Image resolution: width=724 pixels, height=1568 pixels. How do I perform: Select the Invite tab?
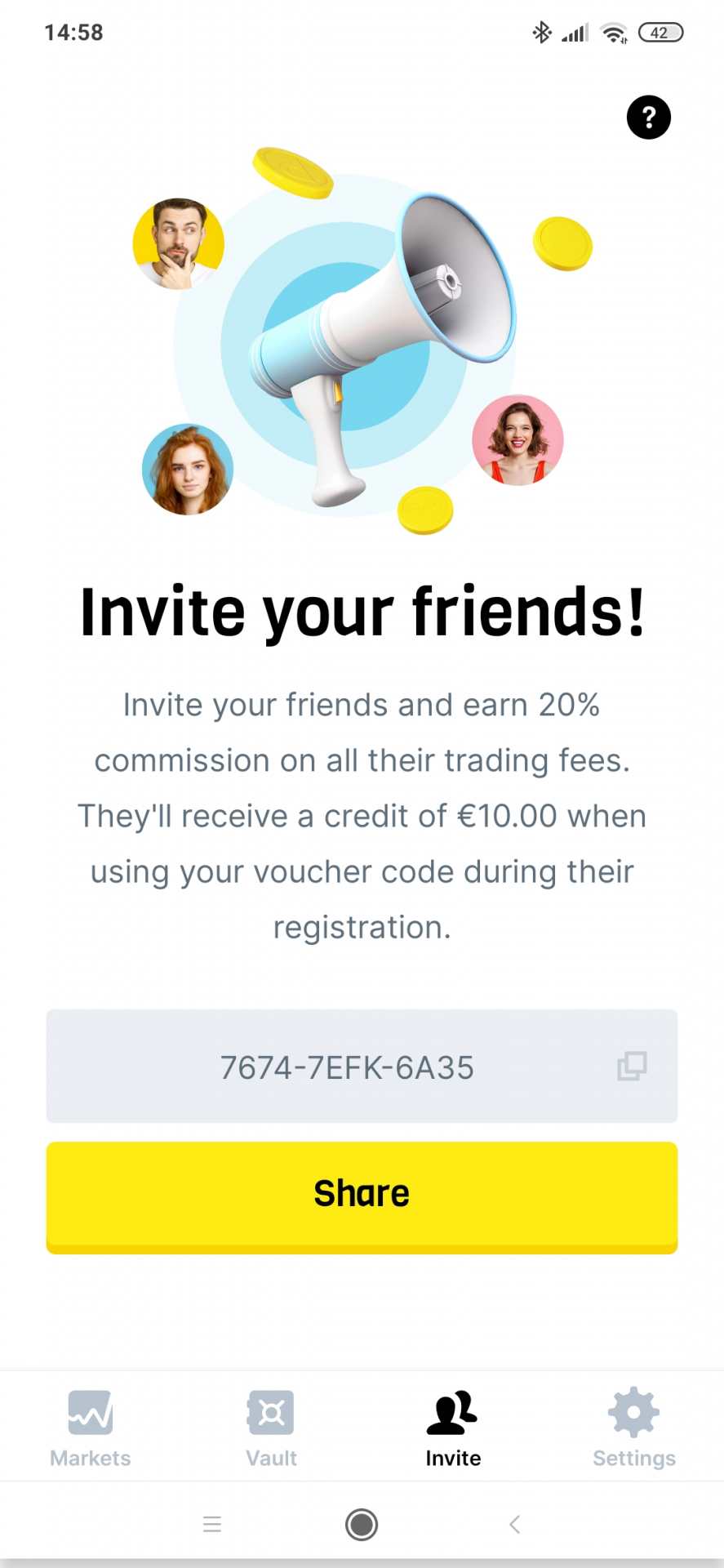pyautogui.click(x=453, y=1428)
